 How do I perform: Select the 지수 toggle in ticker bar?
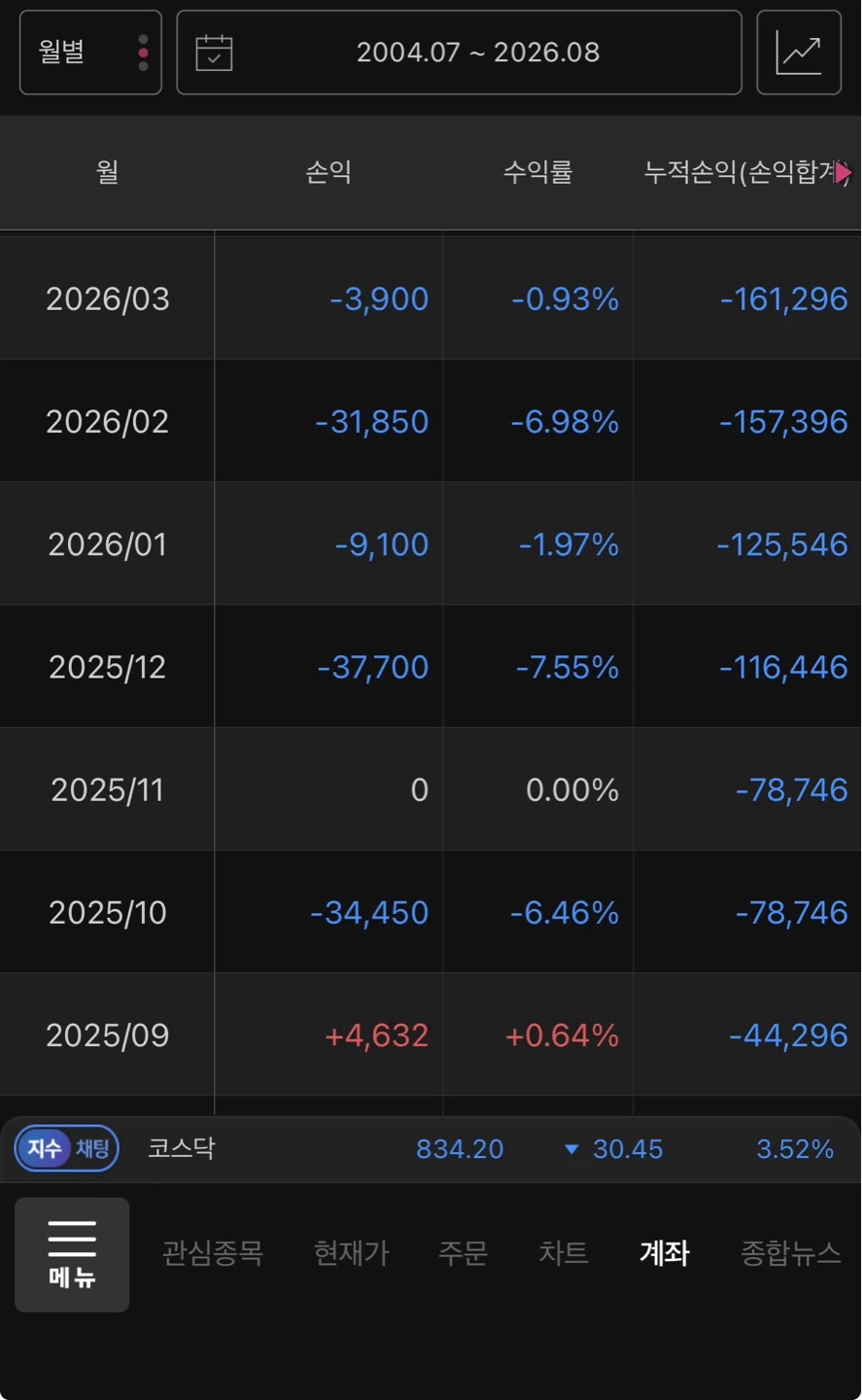pos(44,1148)
